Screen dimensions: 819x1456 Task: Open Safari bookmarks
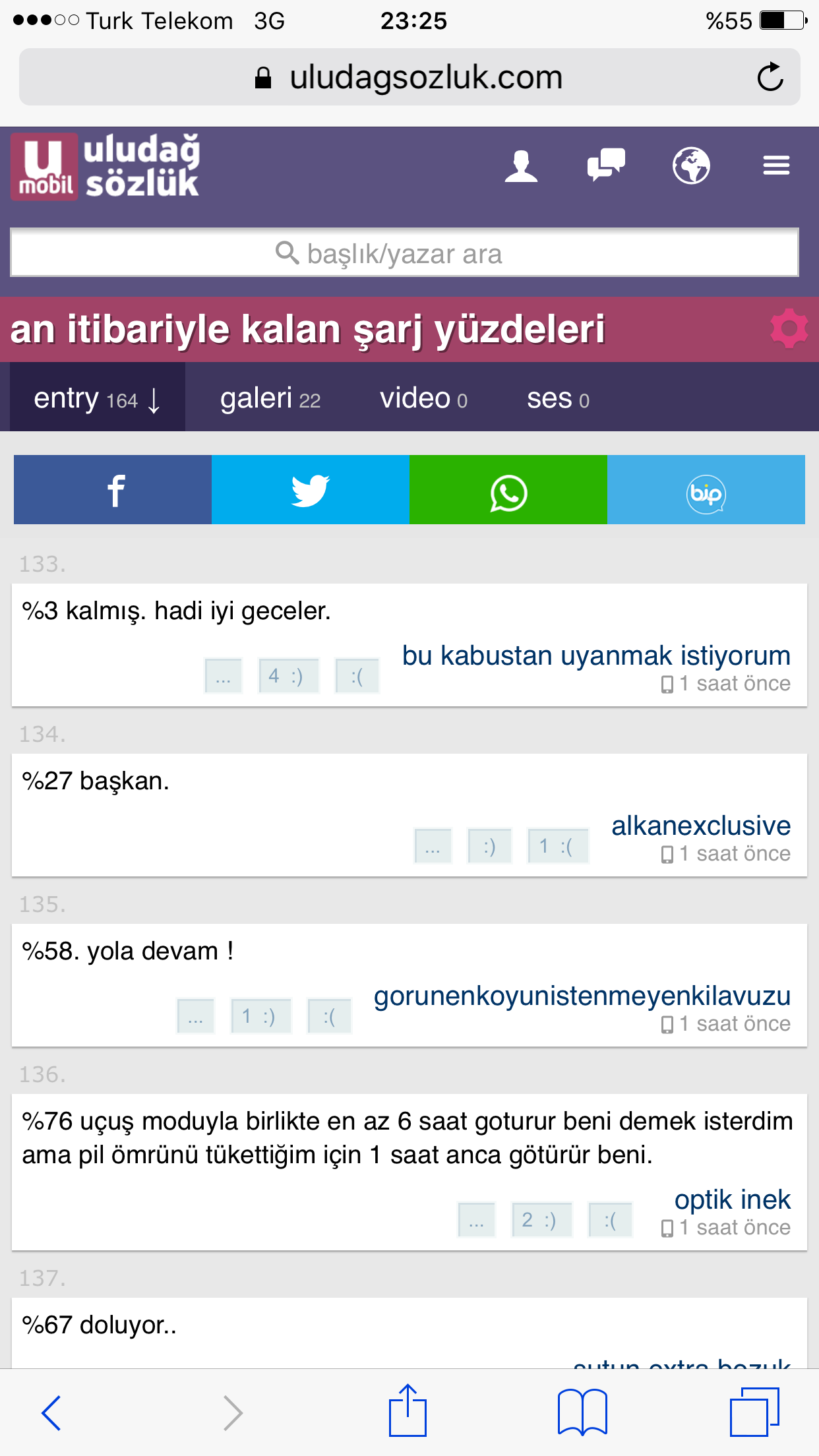582,1412
